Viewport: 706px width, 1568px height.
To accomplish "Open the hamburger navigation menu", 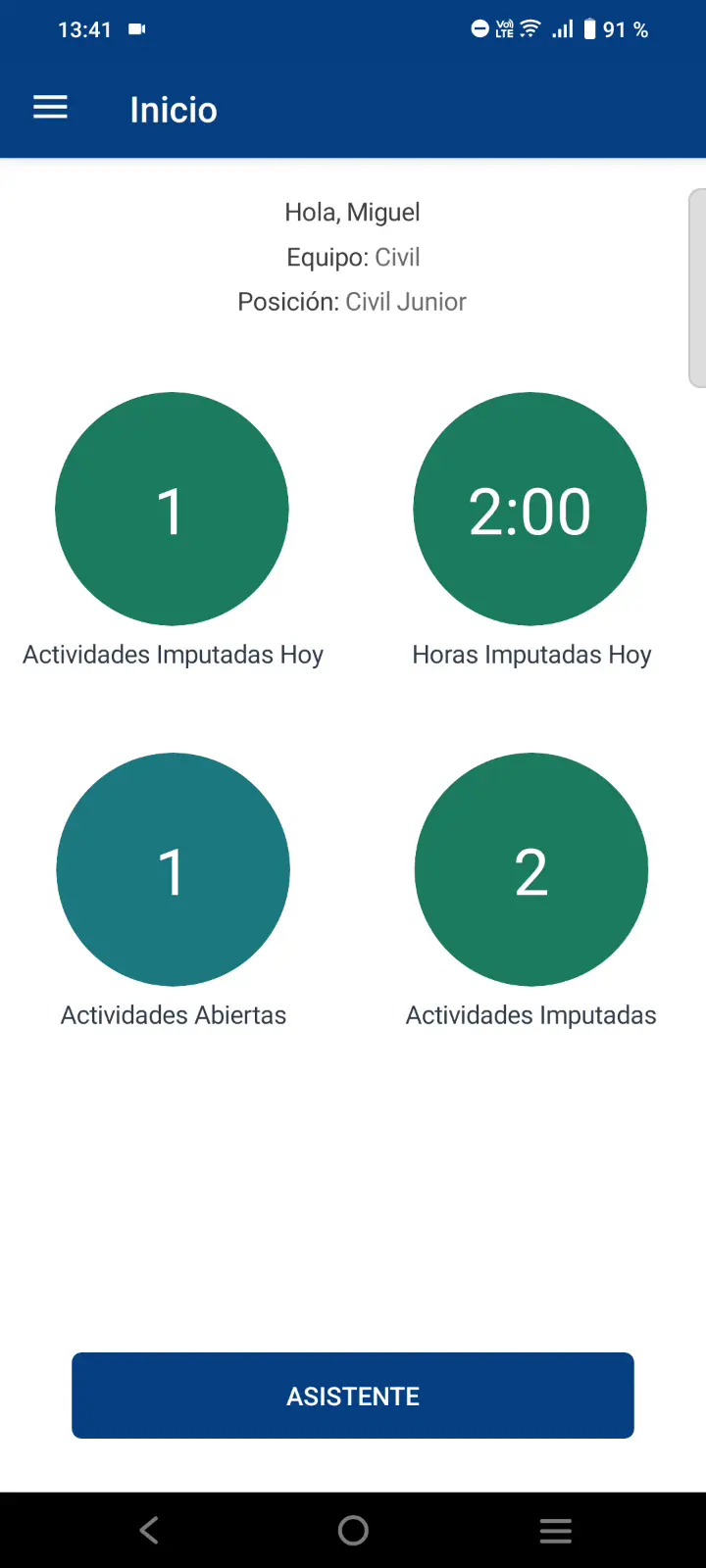I will (51, 108).
